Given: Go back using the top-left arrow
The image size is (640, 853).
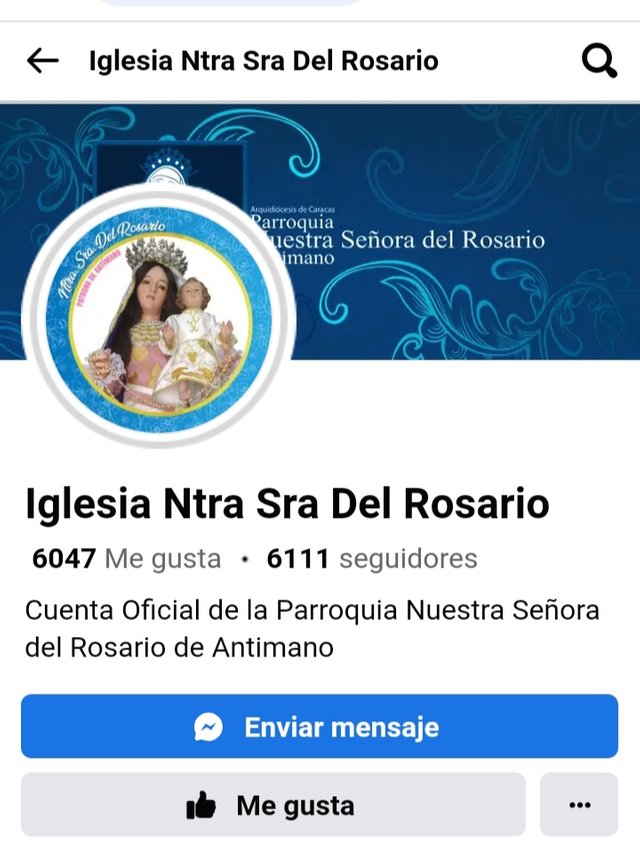Looking at the screenshot, I should tap(42, 61).
